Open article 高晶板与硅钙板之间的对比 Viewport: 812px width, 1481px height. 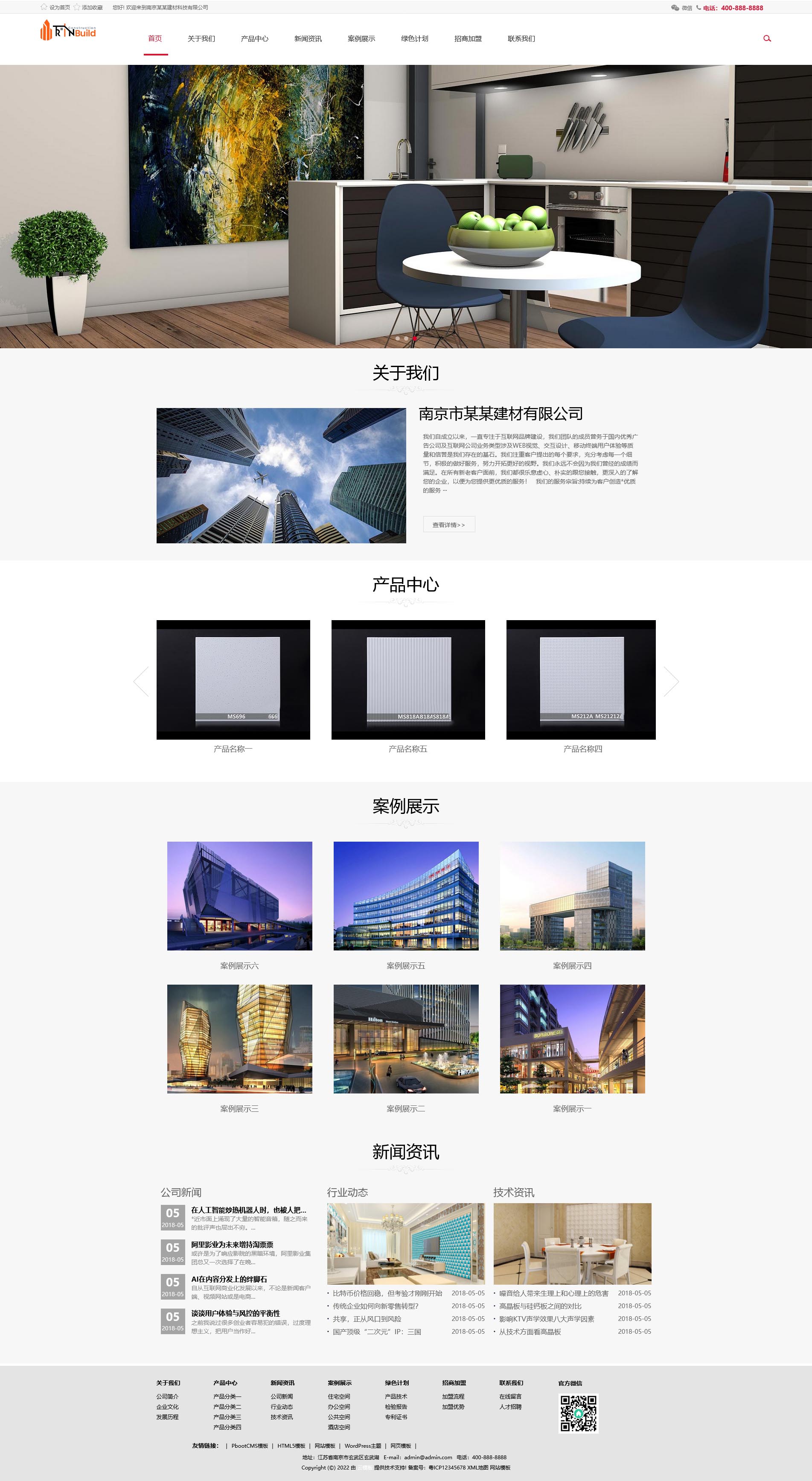tap(540, 1306)
